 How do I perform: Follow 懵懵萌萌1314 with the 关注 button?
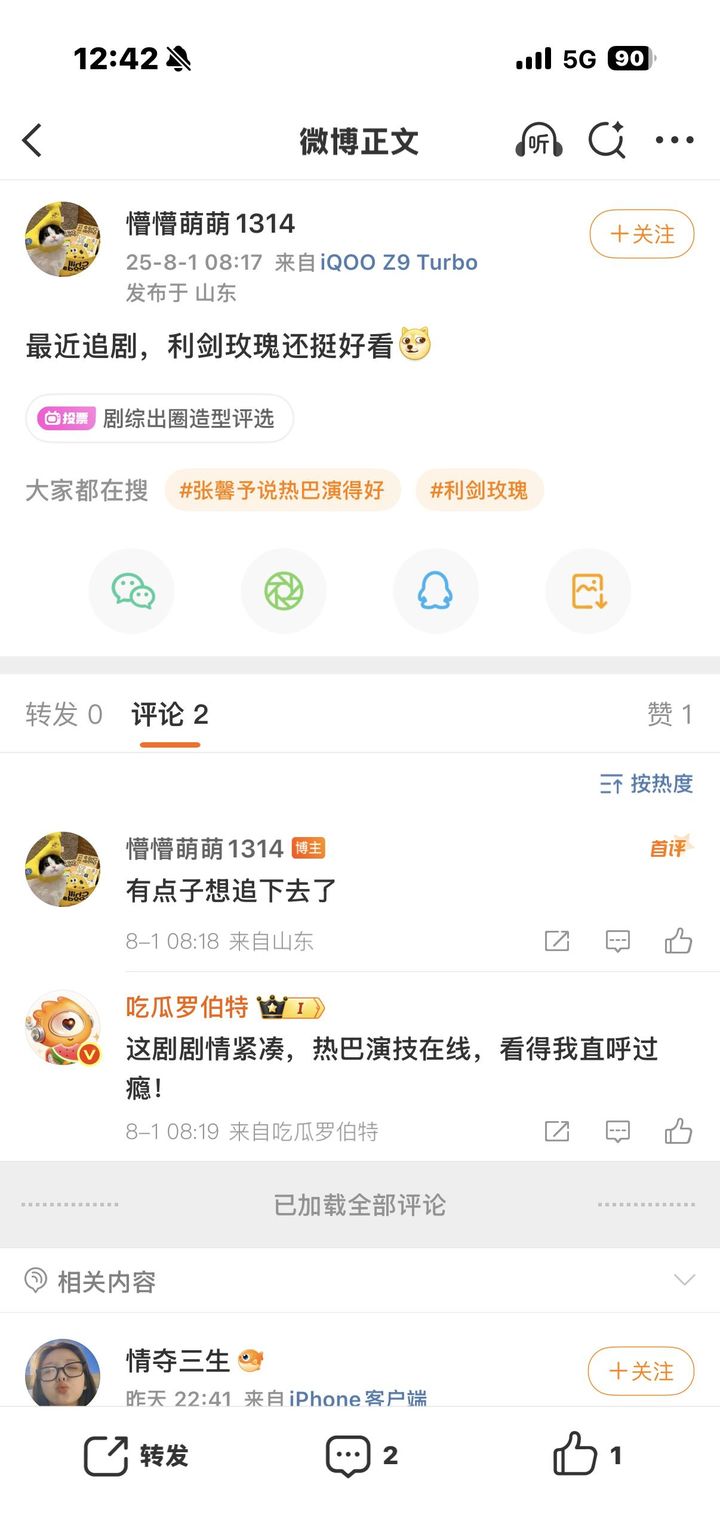[641, 235]
